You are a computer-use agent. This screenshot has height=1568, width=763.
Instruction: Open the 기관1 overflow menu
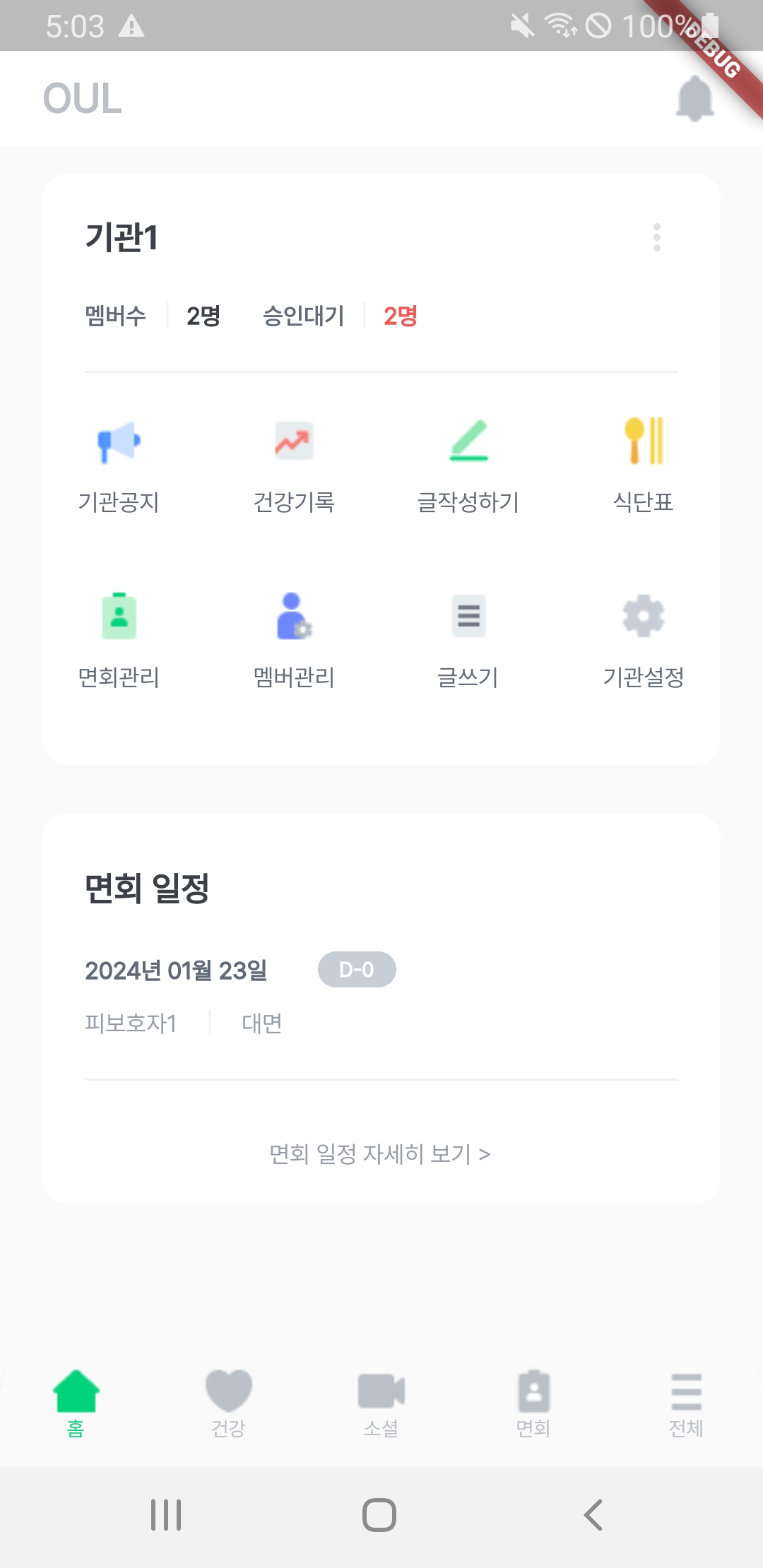coord(657,237)
